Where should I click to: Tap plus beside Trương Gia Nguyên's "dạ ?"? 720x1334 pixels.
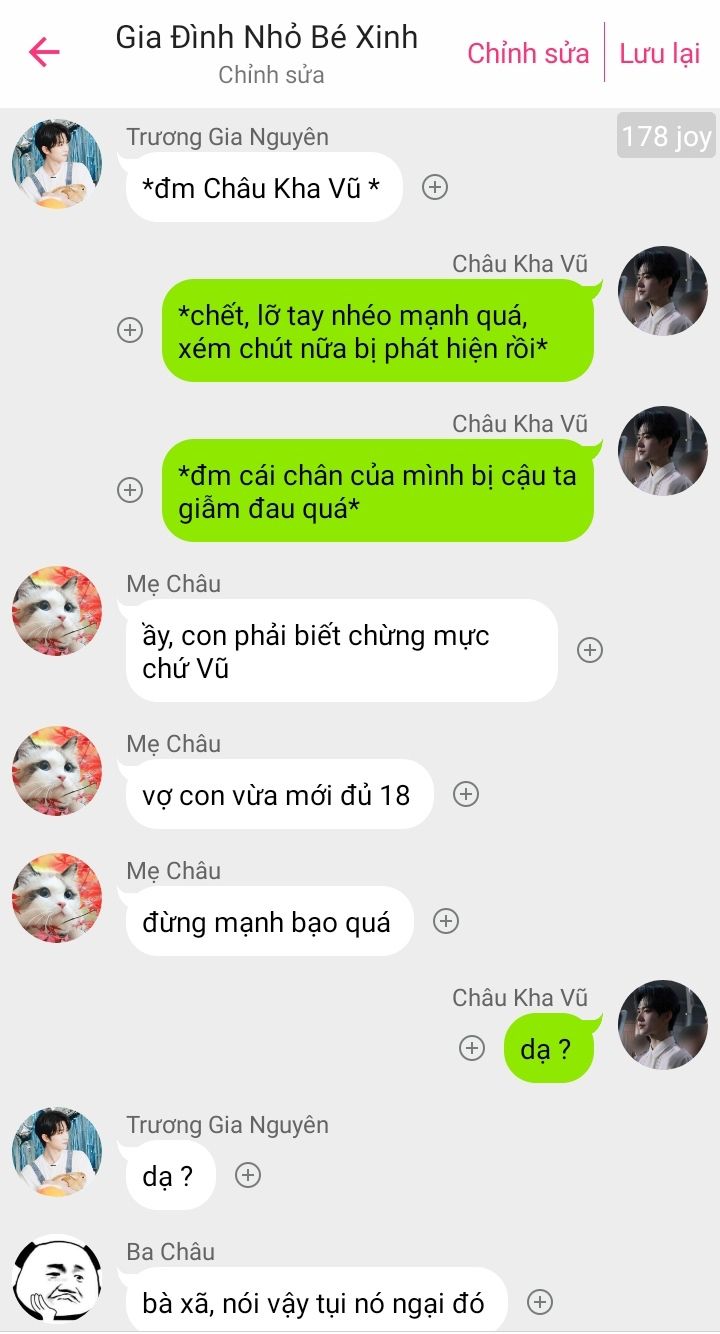pos(247,1175)
